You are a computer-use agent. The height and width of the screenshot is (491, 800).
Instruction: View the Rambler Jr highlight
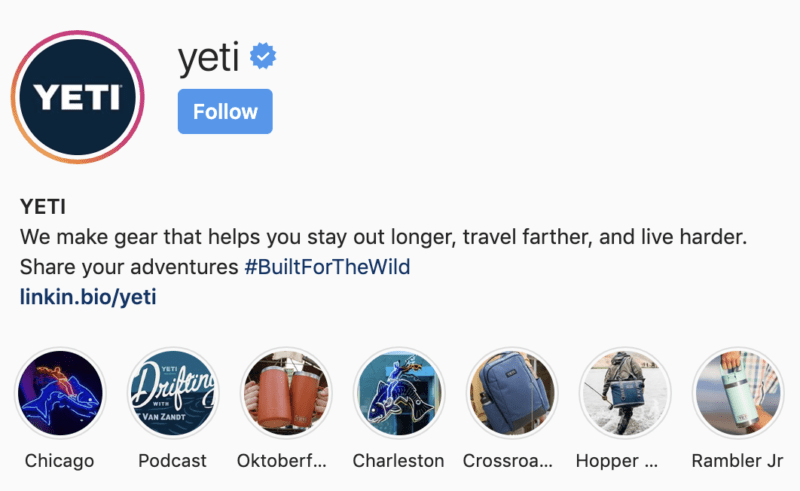pyautogui.click(x=738, y=394)
